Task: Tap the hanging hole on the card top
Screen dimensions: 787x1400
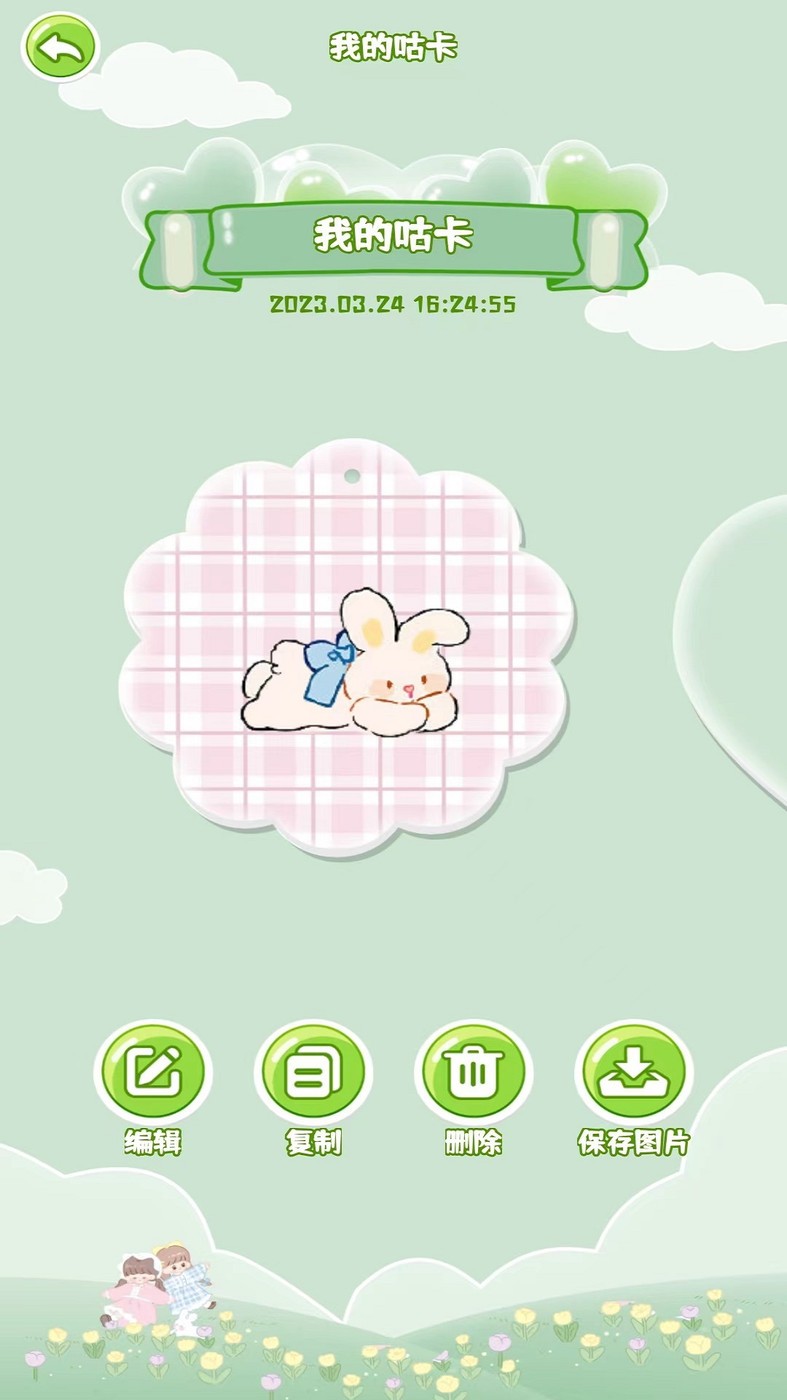Action: click(350, 474)
